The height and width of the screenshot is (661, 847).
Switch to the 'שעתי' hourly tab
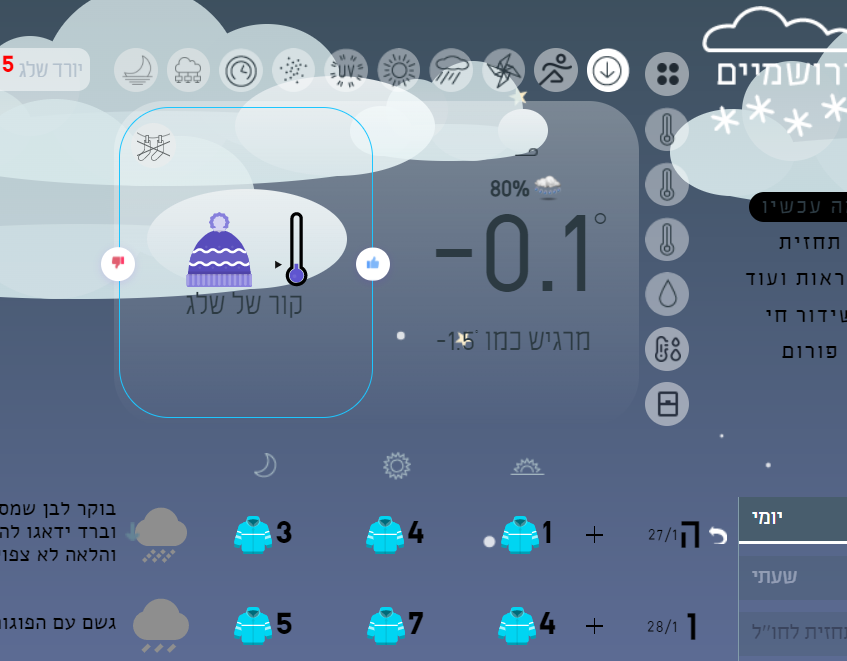(x=793, y=577)
